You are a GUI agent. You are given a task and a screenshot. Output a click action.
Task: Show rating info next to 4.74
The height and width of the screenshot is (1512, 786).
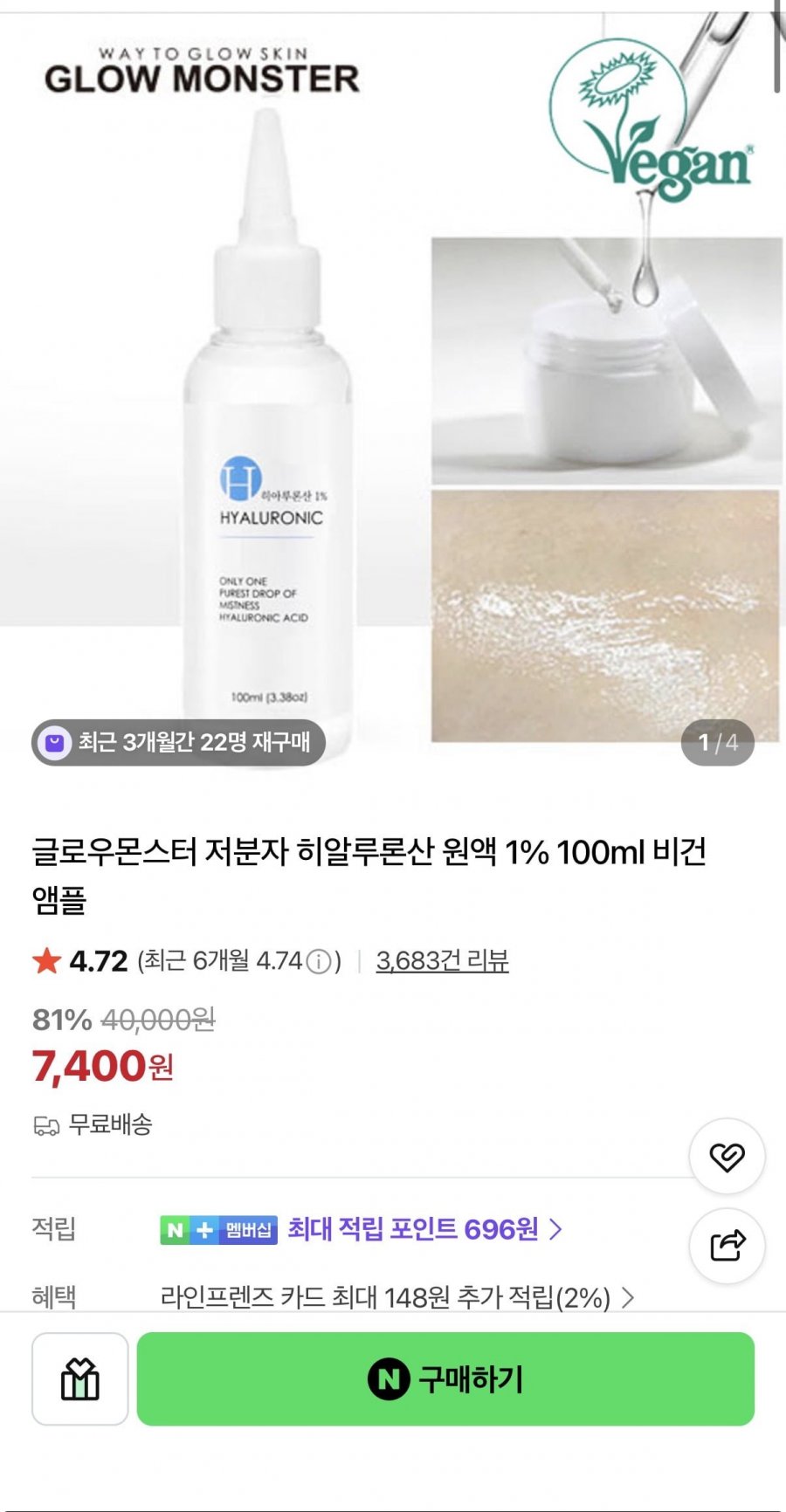pyautogui.click(x=320, y=962)
